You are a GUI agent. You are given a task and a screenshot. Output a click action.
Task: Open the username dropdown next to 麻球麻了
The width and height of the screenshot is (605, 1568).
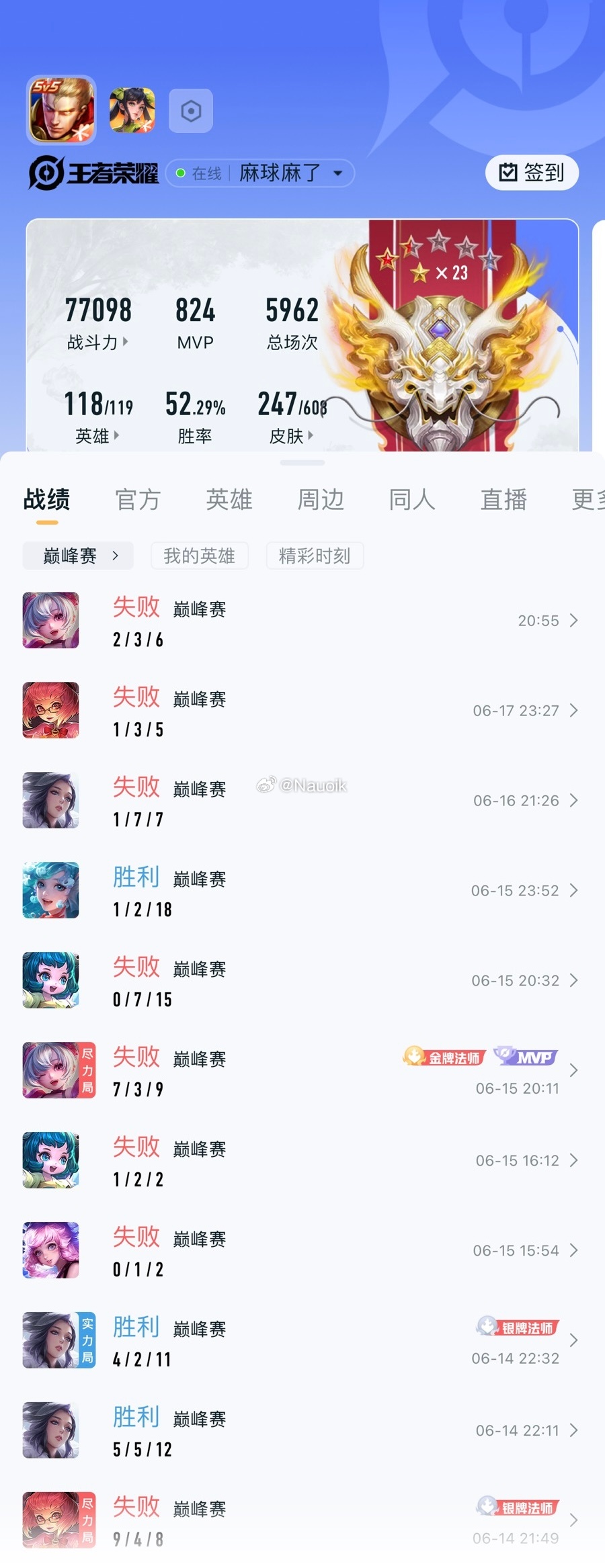[x=338, y=173]
